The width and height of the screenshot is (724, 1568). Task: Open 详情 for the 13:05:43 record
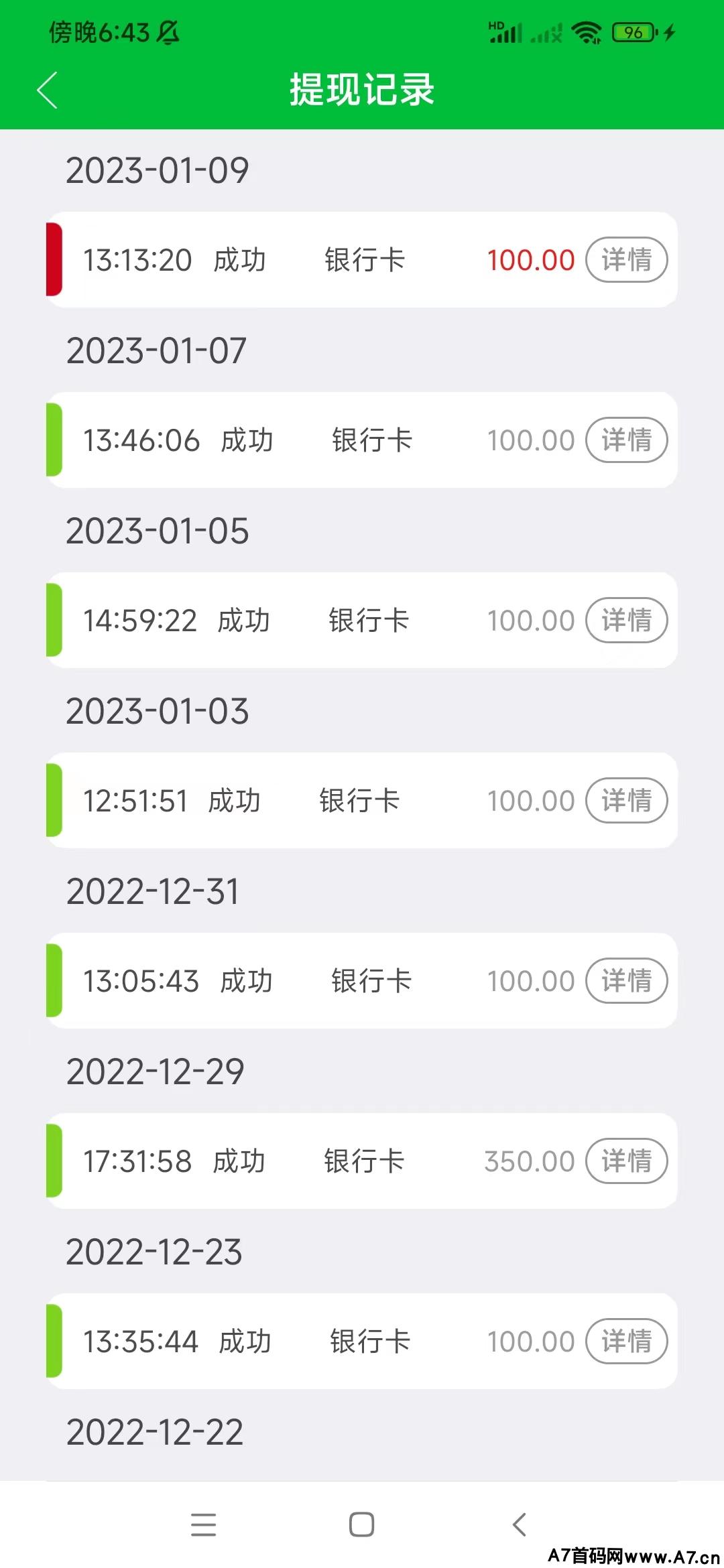pyautogui.click(x=626, y=981)
